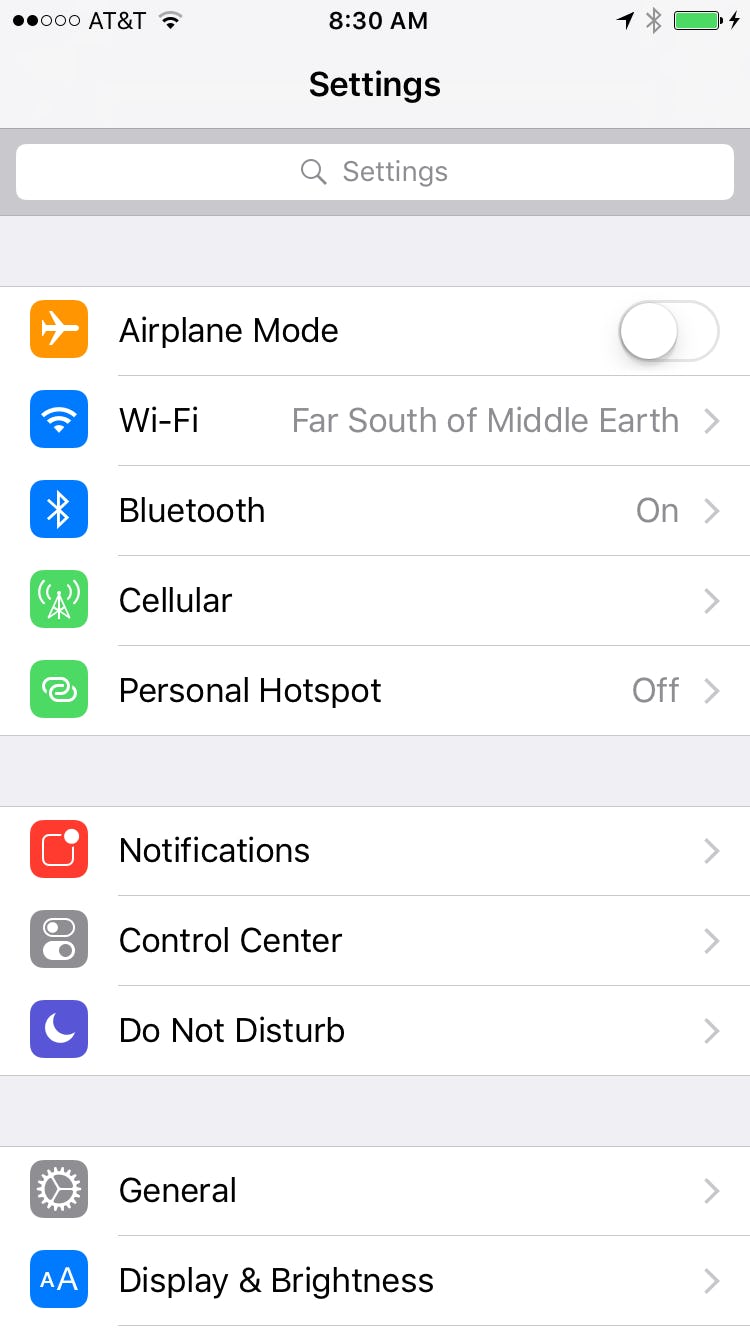Open Do Not Disturb settings
The width and height of the screenshot is (750, 1334).
(400, 1029)
